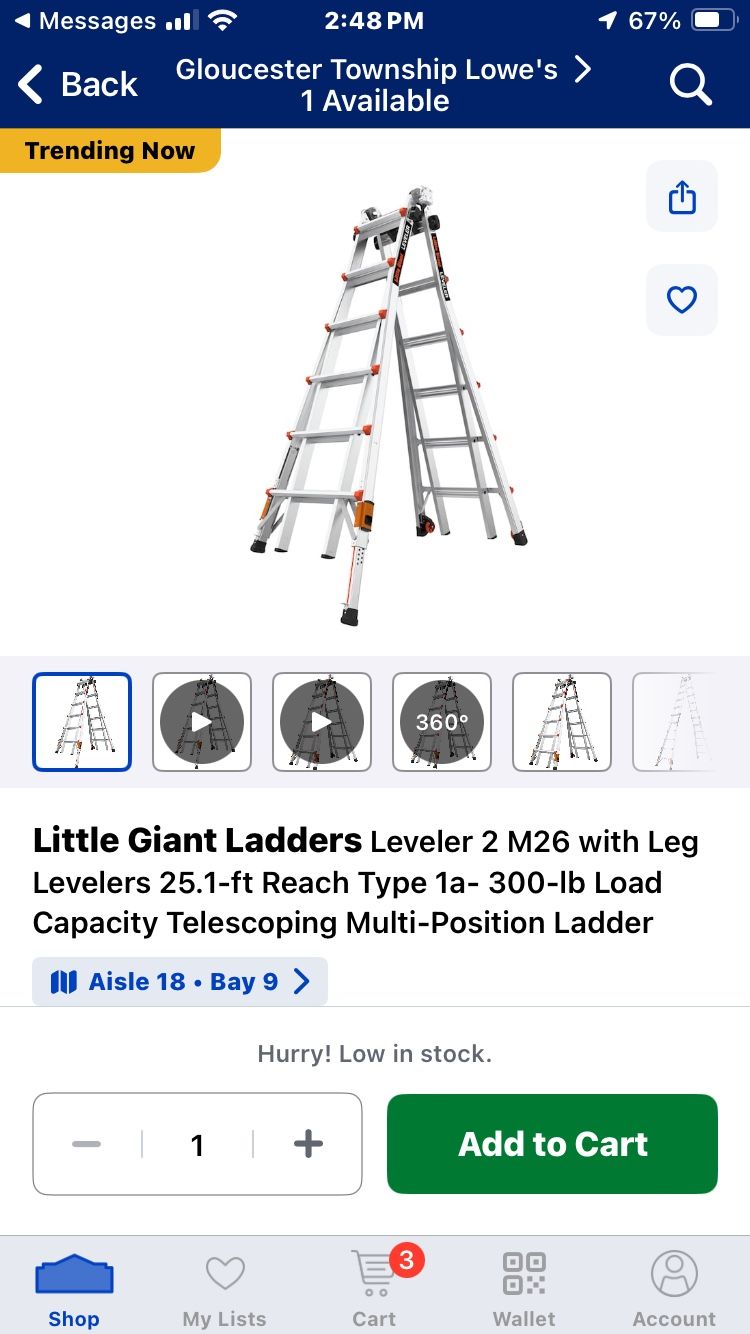Share this ladder product
750x1334 pixels.
[682, 197]
